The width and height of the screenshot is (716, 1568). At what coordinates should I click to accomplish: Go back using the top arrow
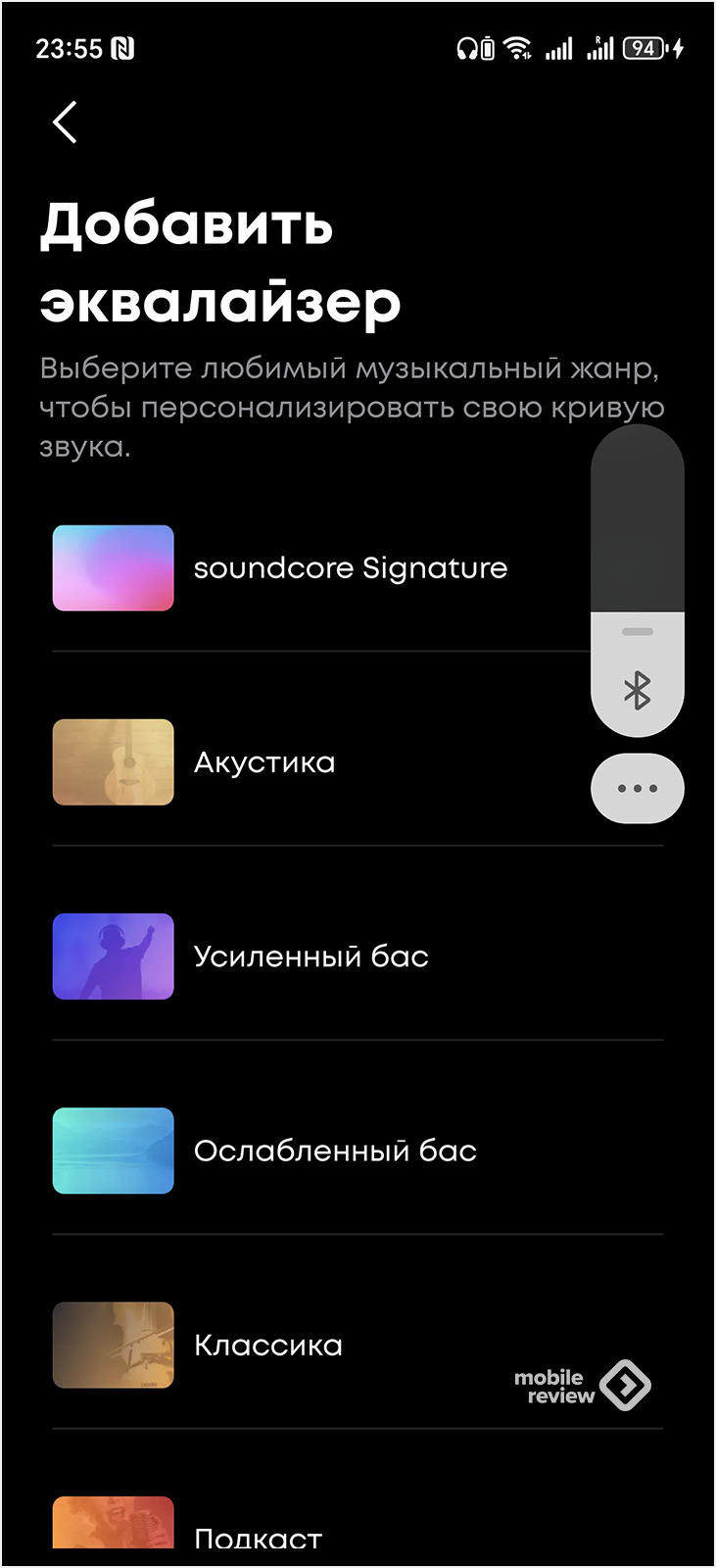[65, 122]
